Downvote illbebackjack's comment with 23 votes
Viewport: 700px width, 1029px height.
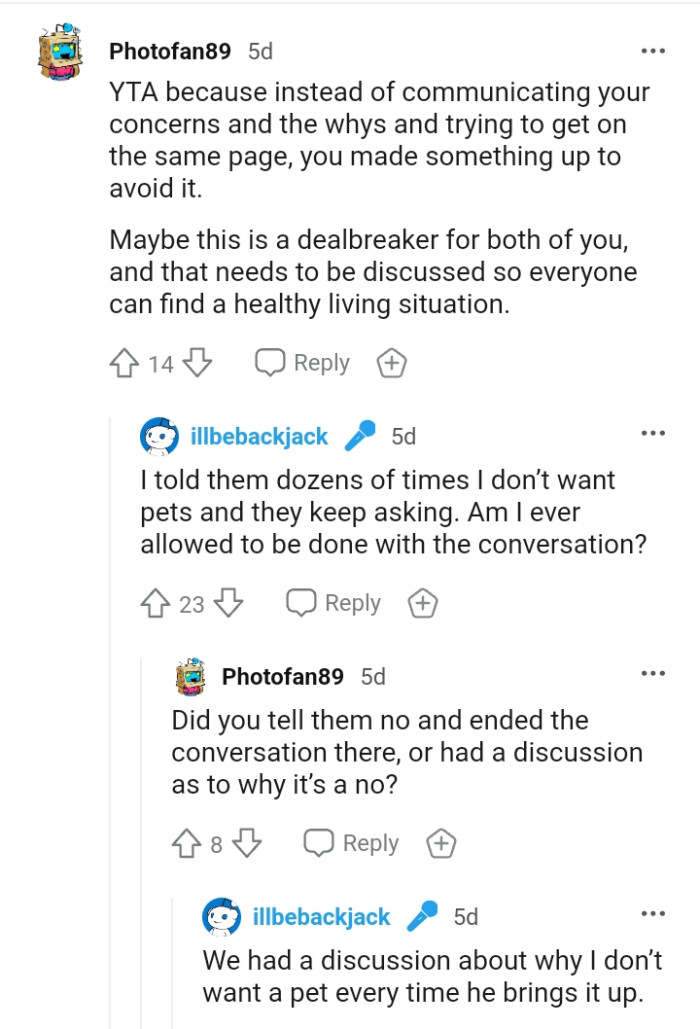pos(229,603)
